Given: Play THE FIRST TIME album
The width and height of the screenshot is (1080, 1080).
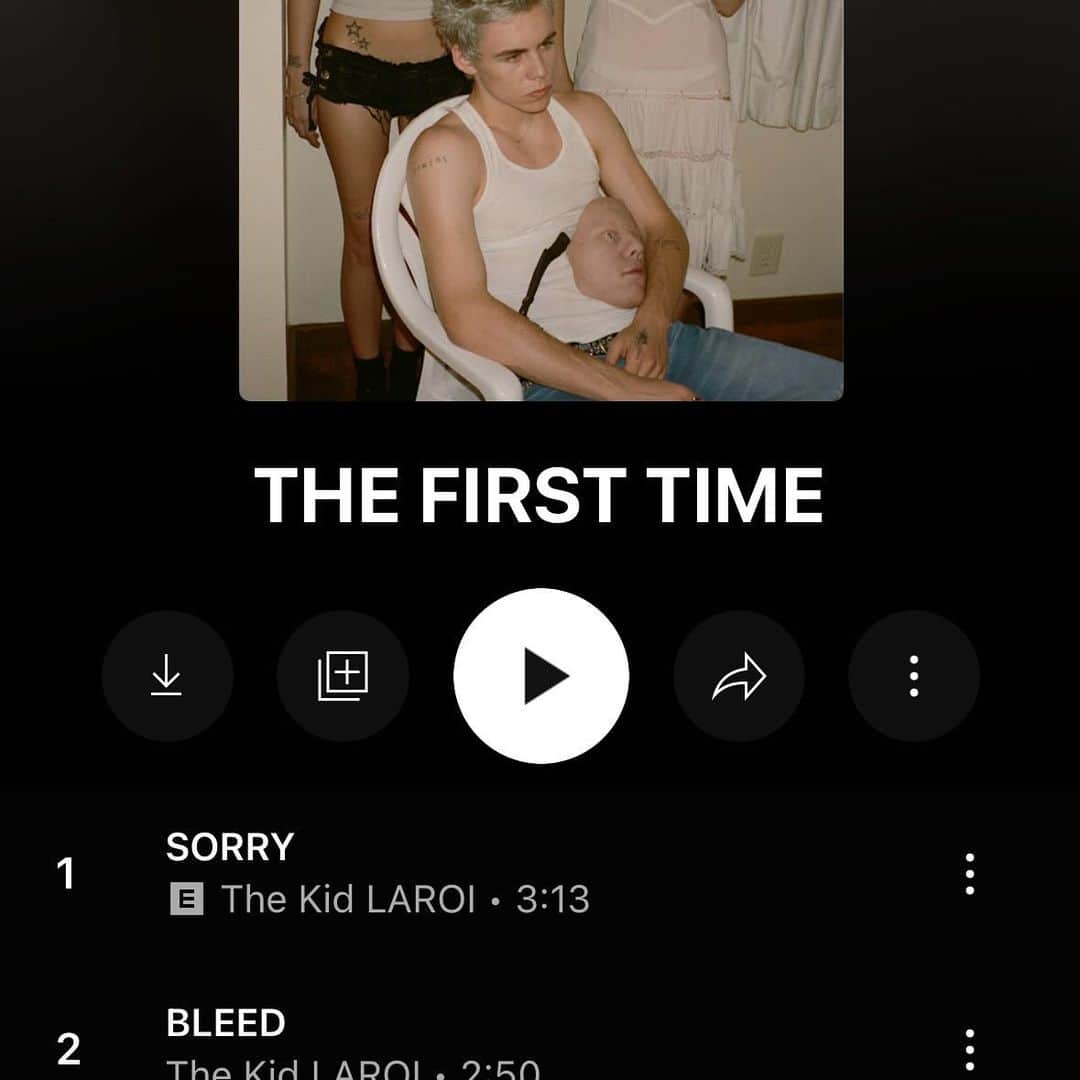Looking at the screenshot, I should [x=541, y=676].
